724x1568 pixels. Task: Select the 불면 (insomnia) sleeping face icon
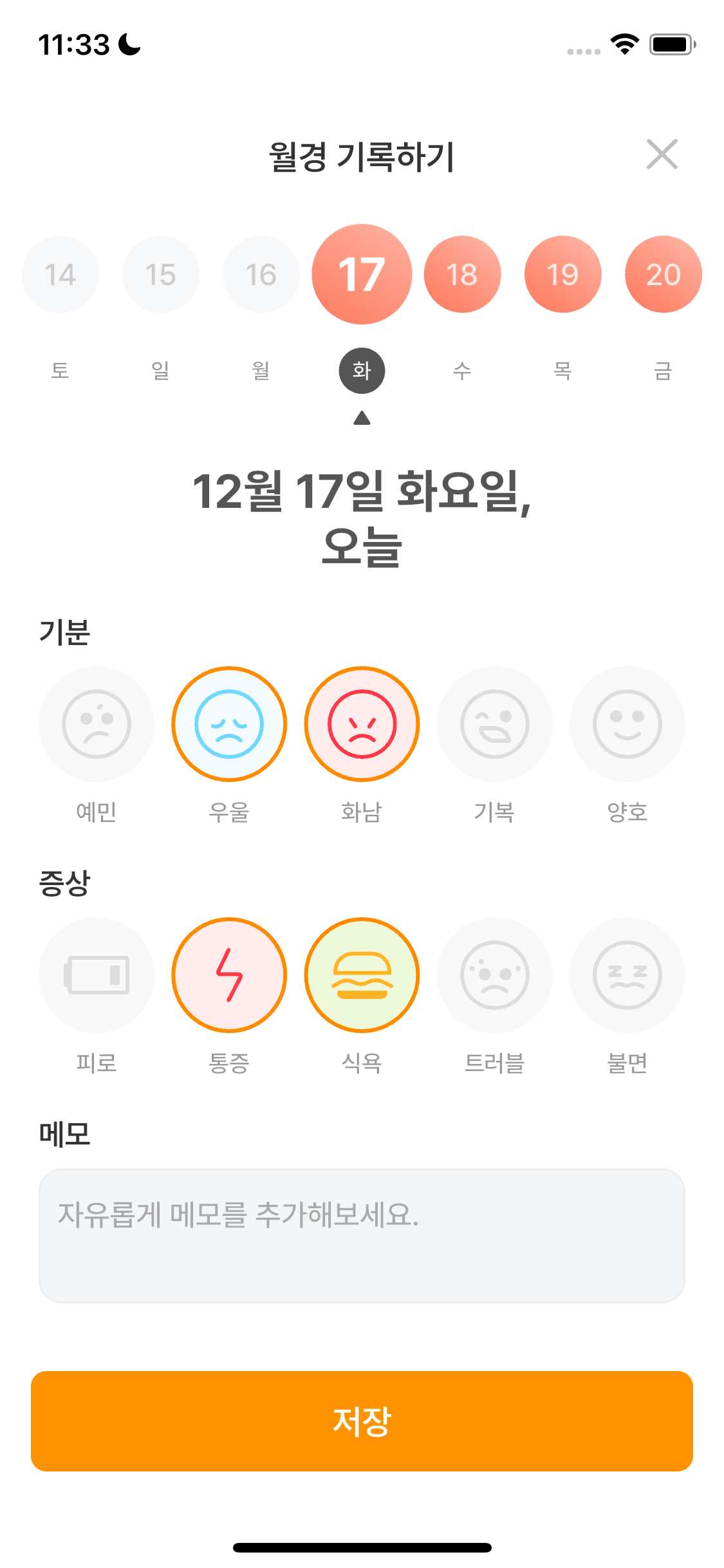pos(627,975)
